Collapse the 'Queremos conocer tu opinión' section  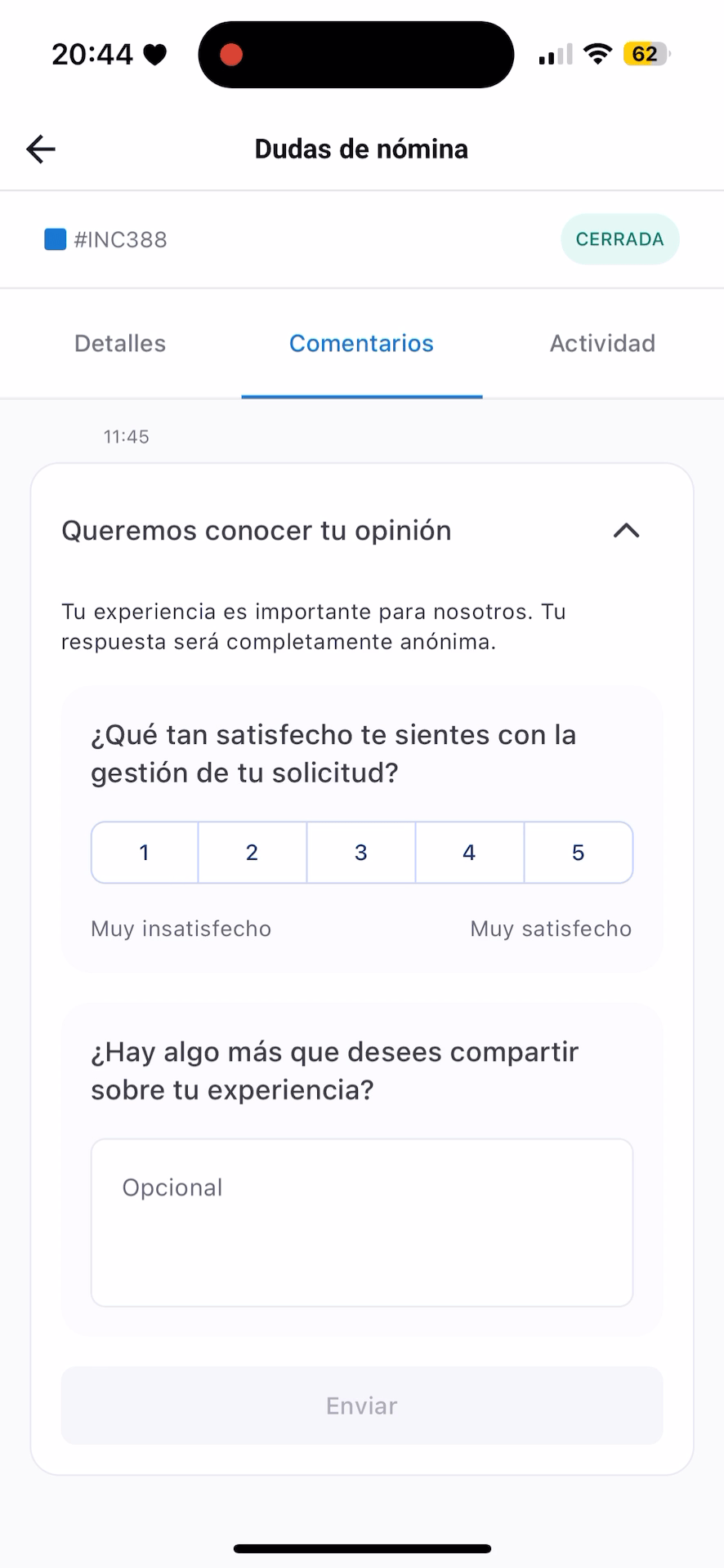point(626,531)
